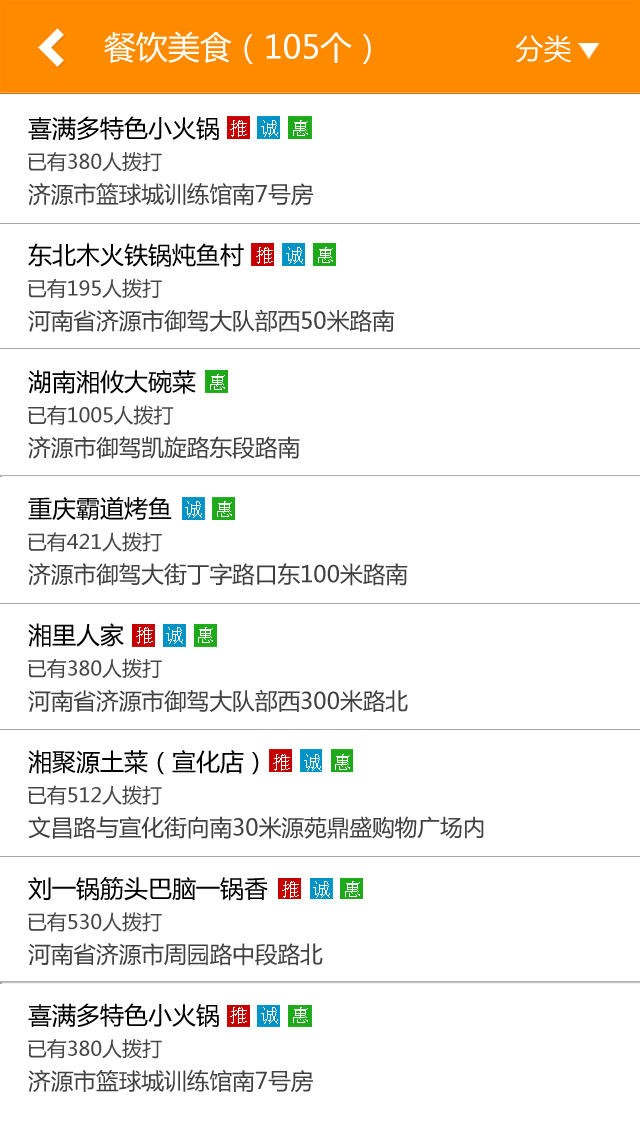View details for 重庆霸道烤鱼
640x1136 pixels.
[320, 540]
